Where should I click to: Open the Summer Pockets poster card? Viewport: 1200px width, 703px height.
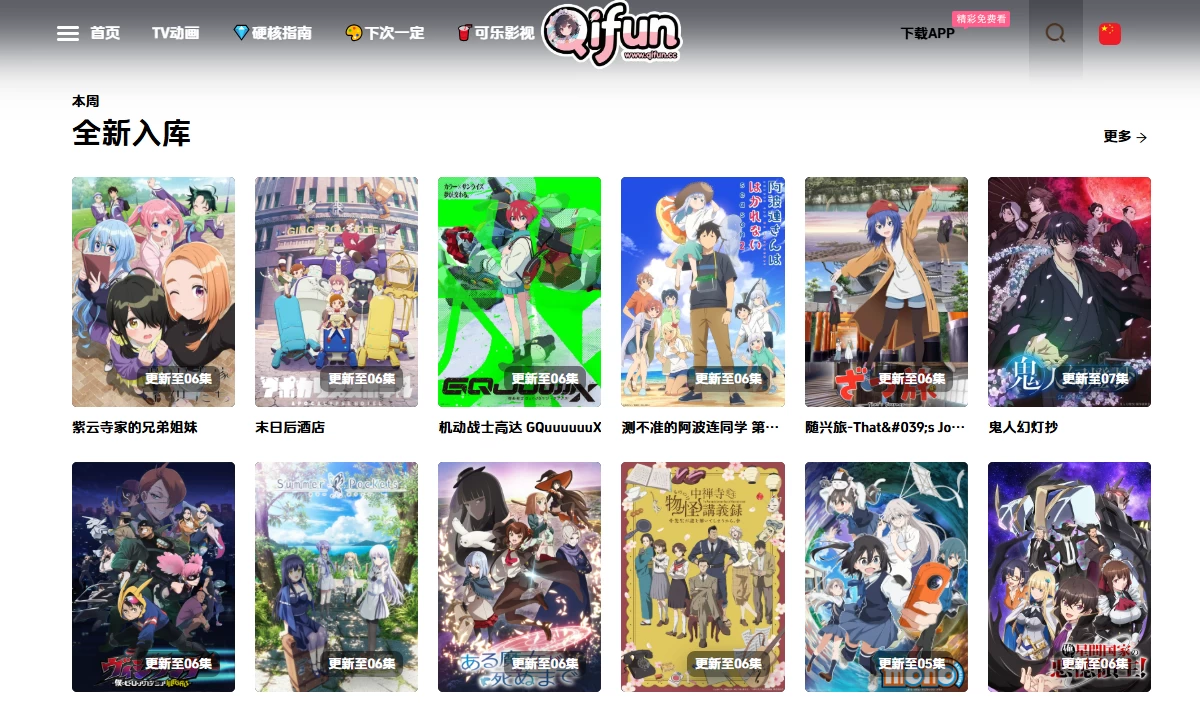336,576
